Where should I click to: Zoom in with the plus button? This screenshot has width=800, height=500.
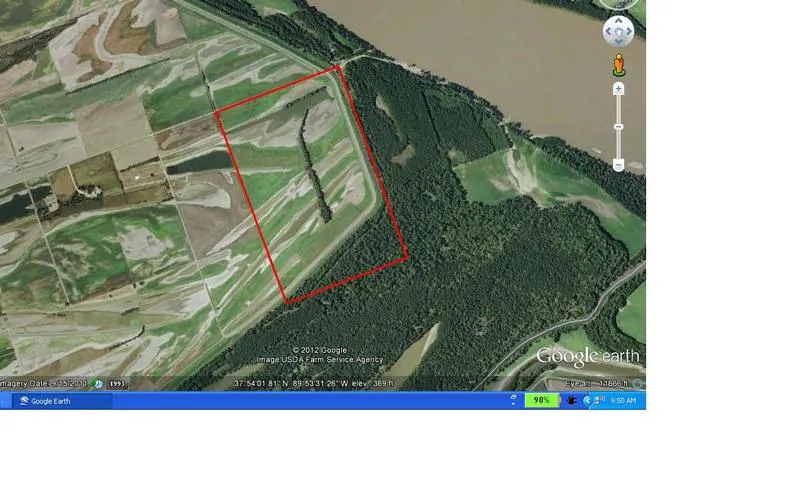tap(619, 89)
